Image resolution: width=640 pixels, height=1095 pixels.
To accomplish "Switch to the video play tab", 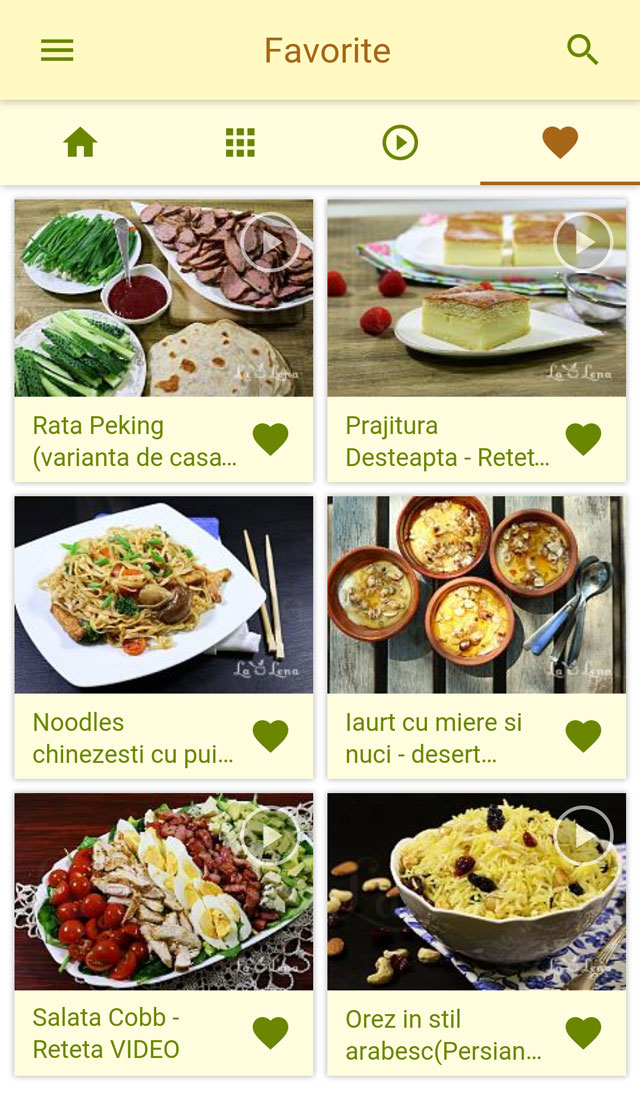I will (400, 143).
